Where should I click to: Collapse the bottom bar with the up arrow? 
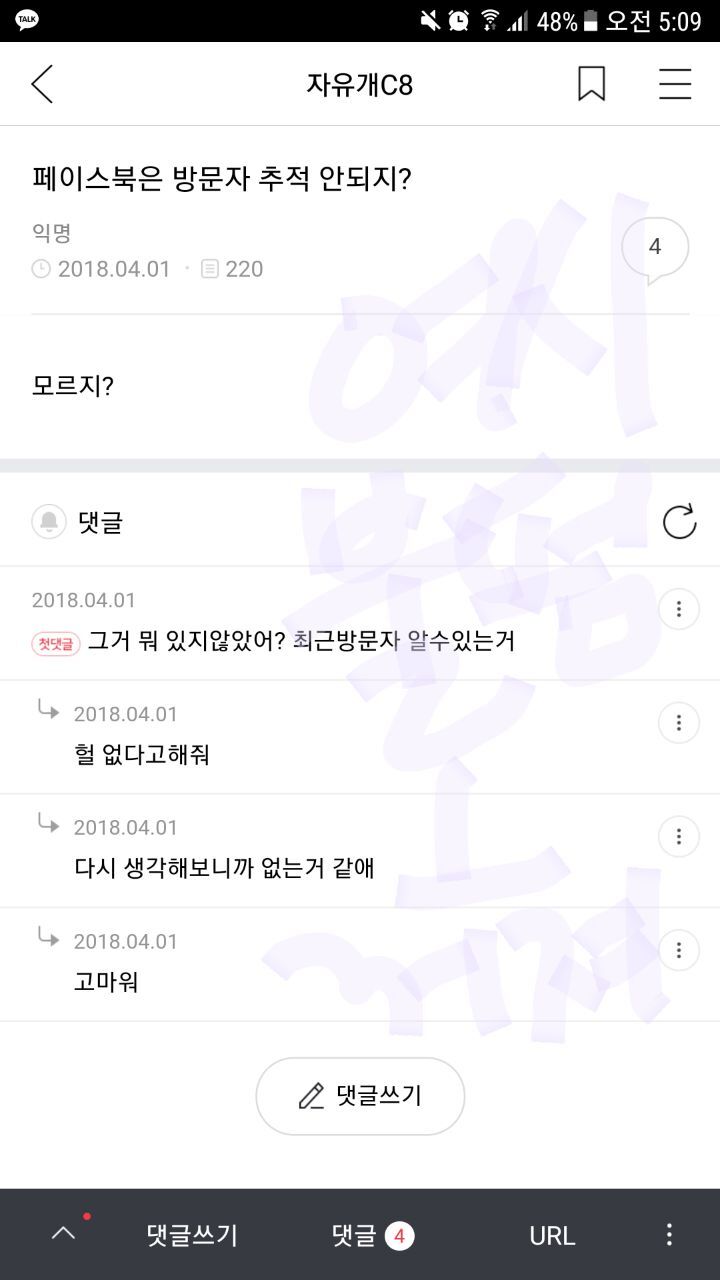click(x=63, y=1235)
